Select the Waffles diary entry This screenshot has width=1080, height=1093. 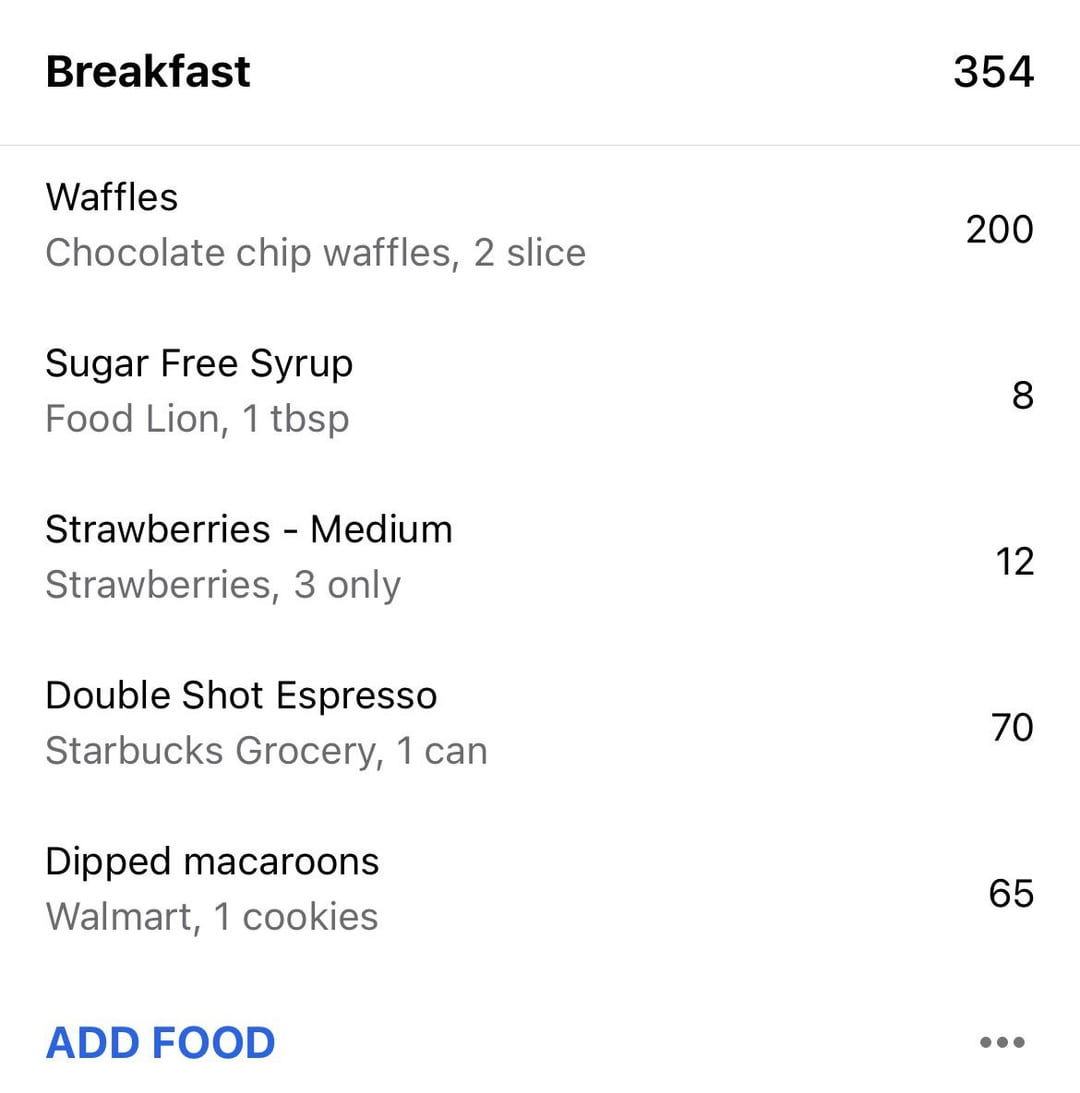(x=112, y=197)
